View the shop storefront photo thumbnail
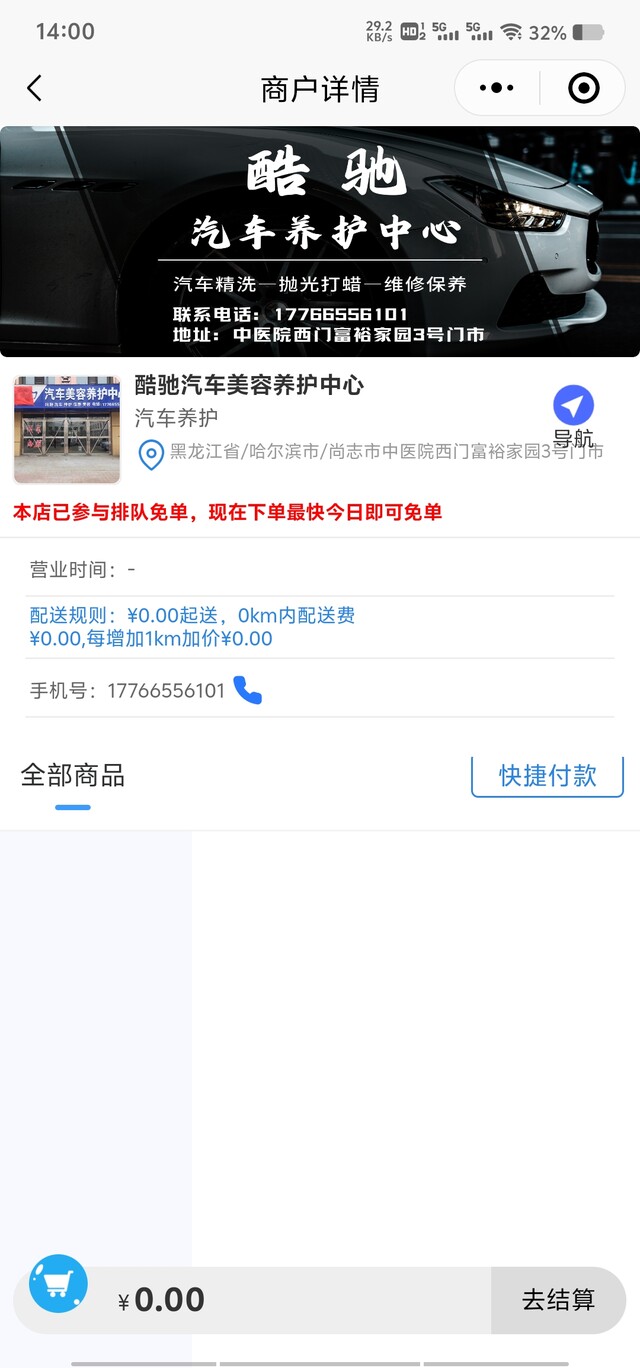The image size is (640, 1368). [x=67, y=430]
